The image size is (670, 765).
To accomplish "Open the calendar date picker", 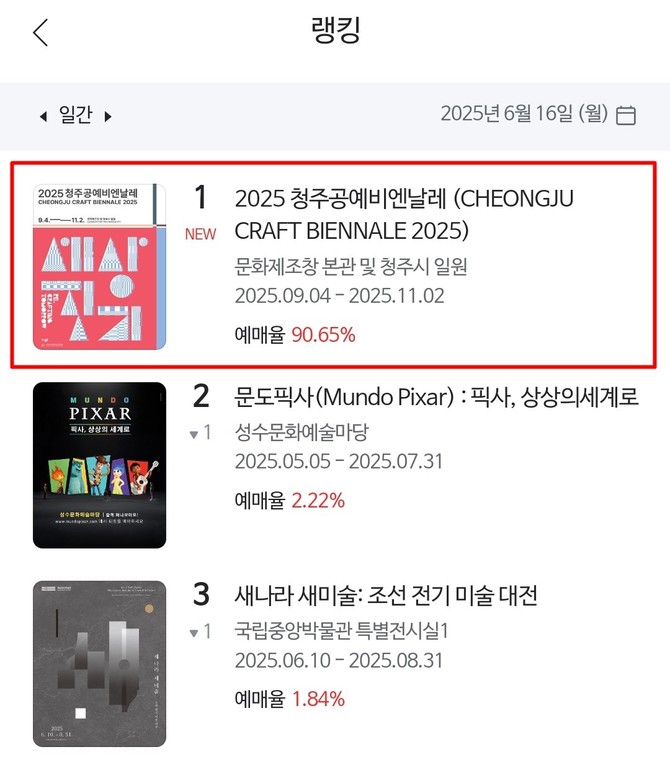I will pyautogui.click(x=626, y=115).
